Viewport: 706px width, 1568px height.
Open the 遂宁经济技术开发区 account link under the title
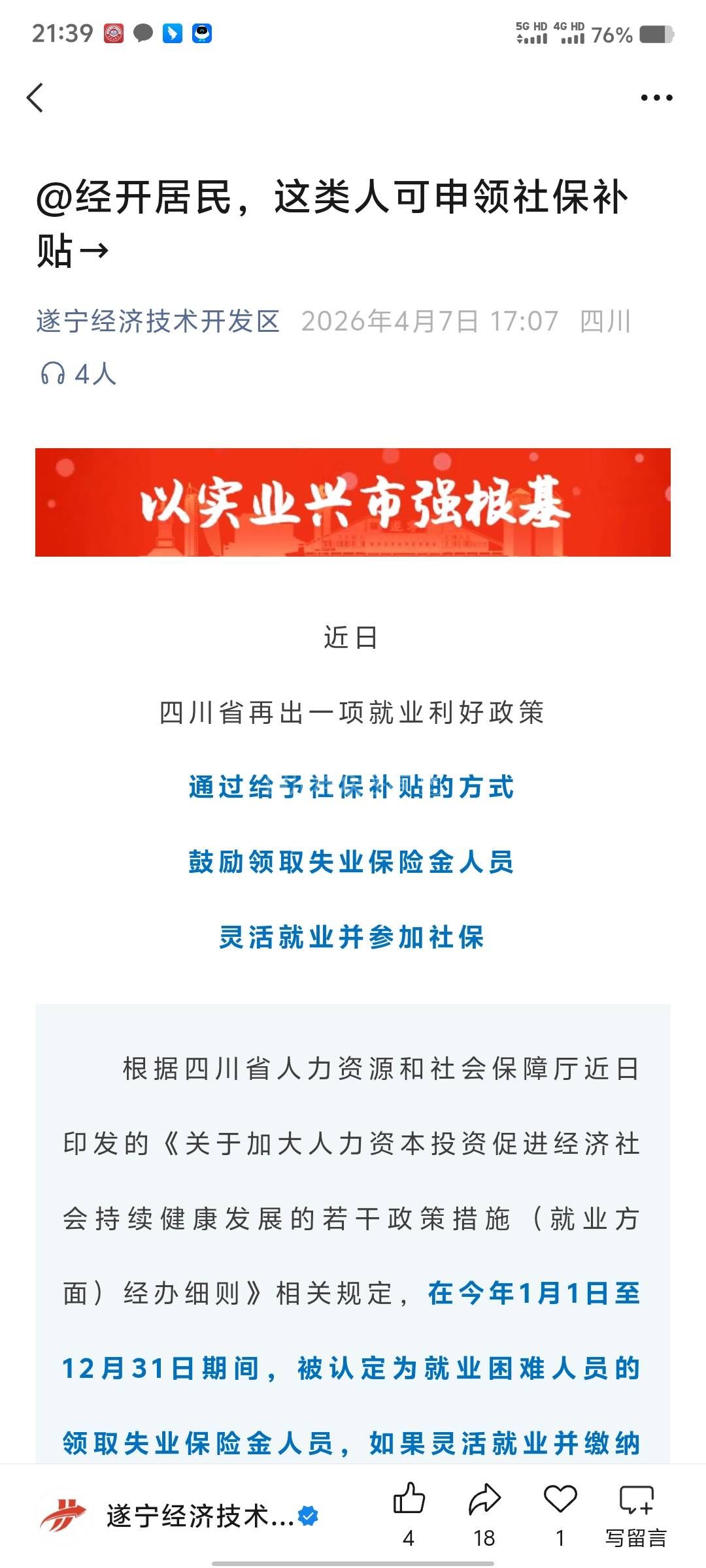pos(158,321)
